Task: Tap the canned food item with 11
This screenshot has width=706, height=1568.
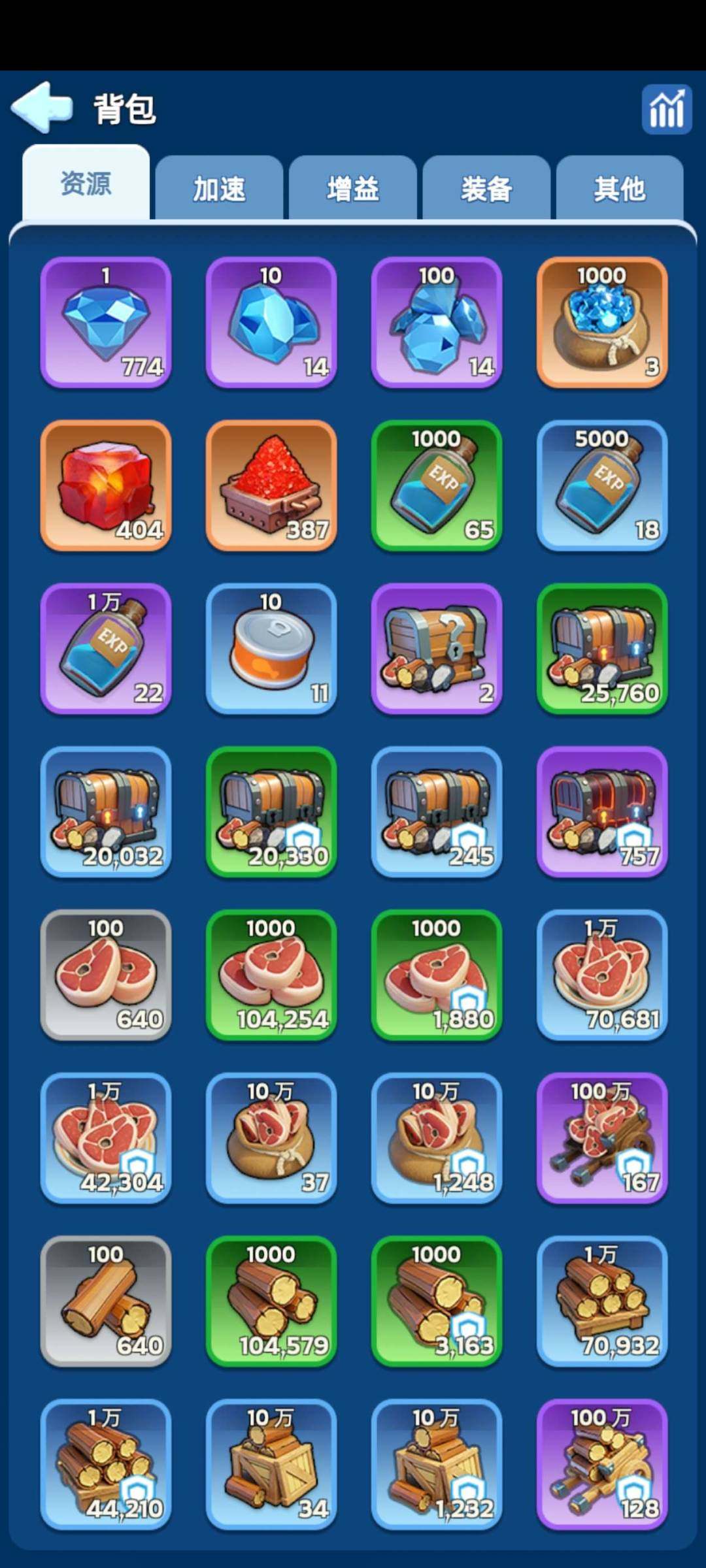Action: pyautogui.click(x=271, y=648)
